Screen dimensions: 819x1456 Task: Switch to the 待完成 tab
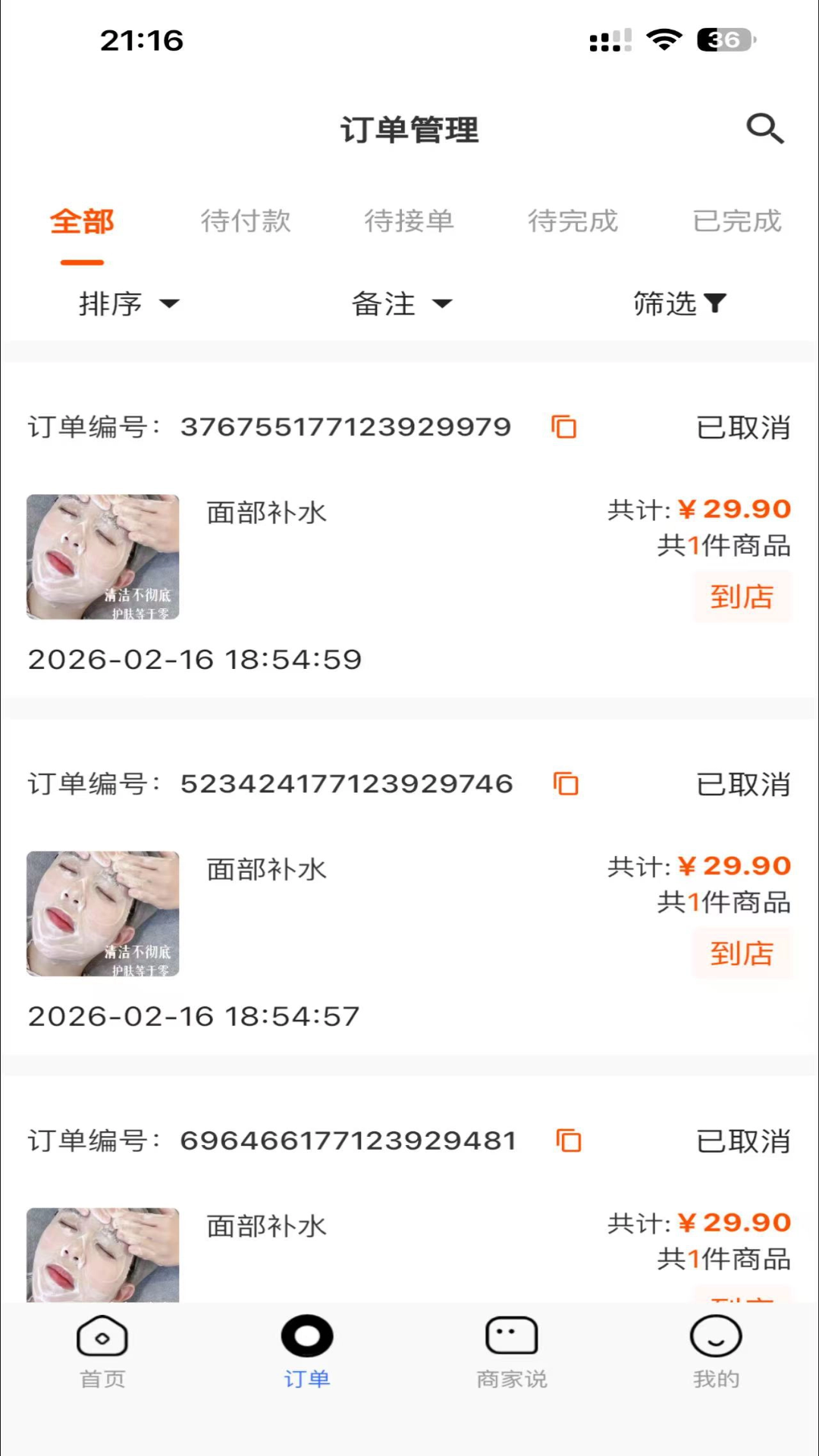click(573, 221)
